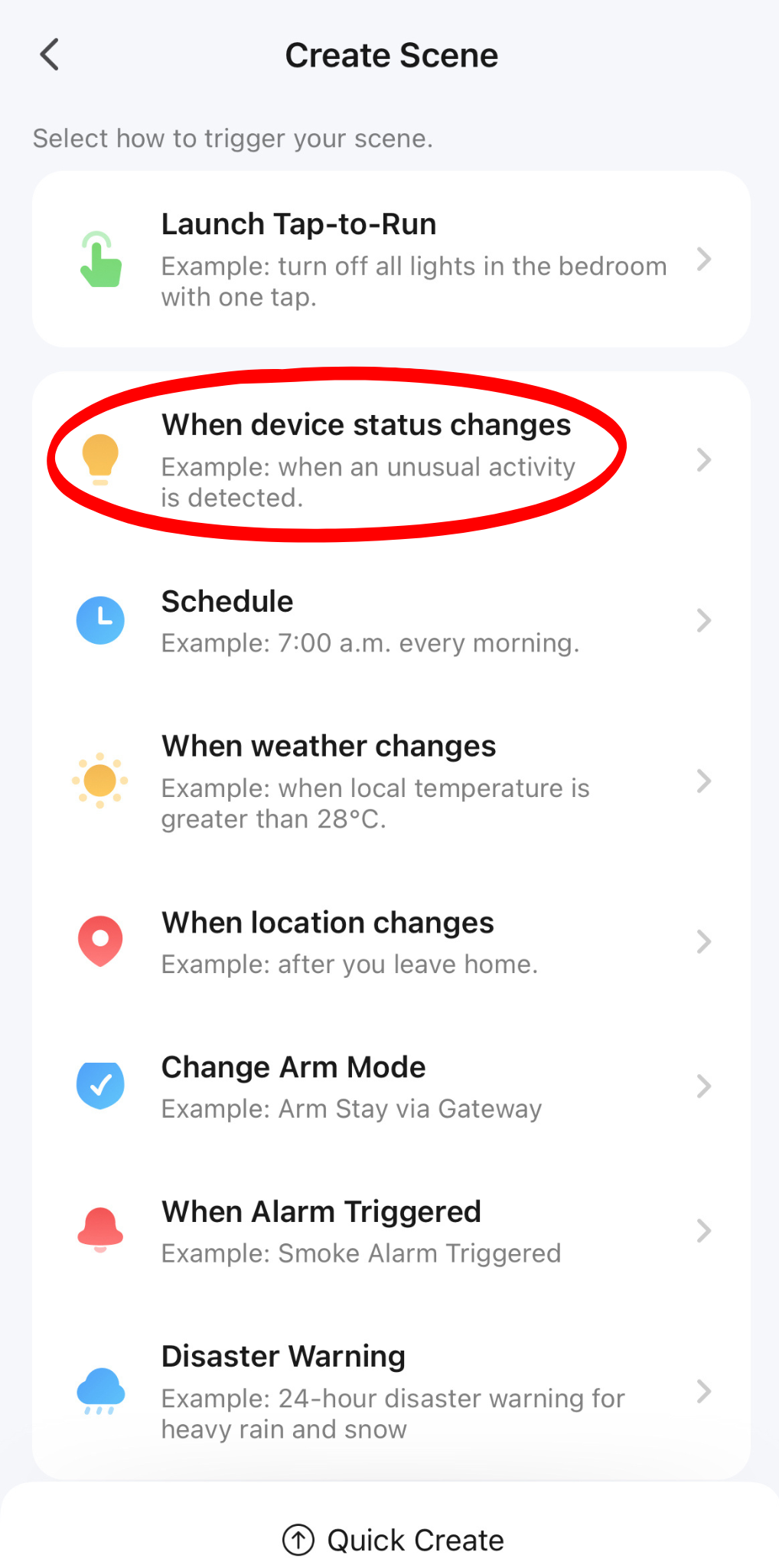The width and height of the screenshot is (779, 1568).
Task: Choose When Alarm Triggered
Action: (x=390, y=1231)
